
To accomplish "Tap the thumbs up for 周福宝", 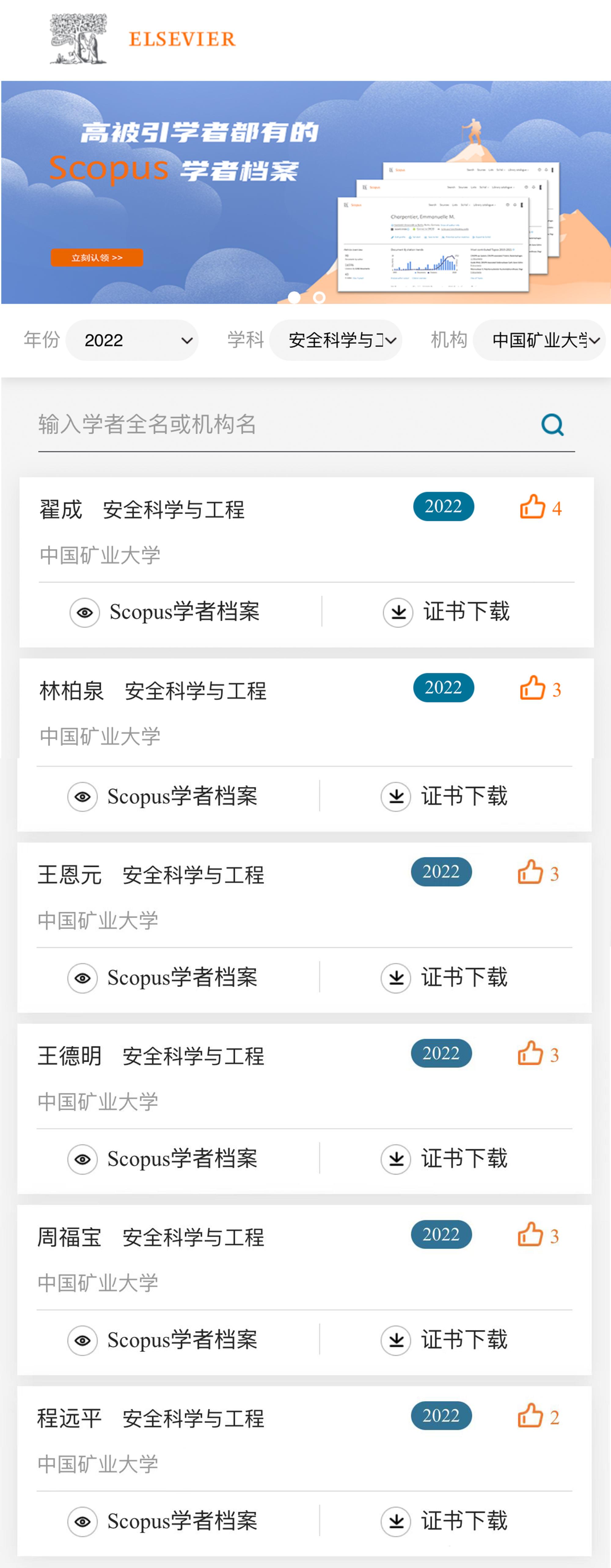I will (x=530, y=1234).
